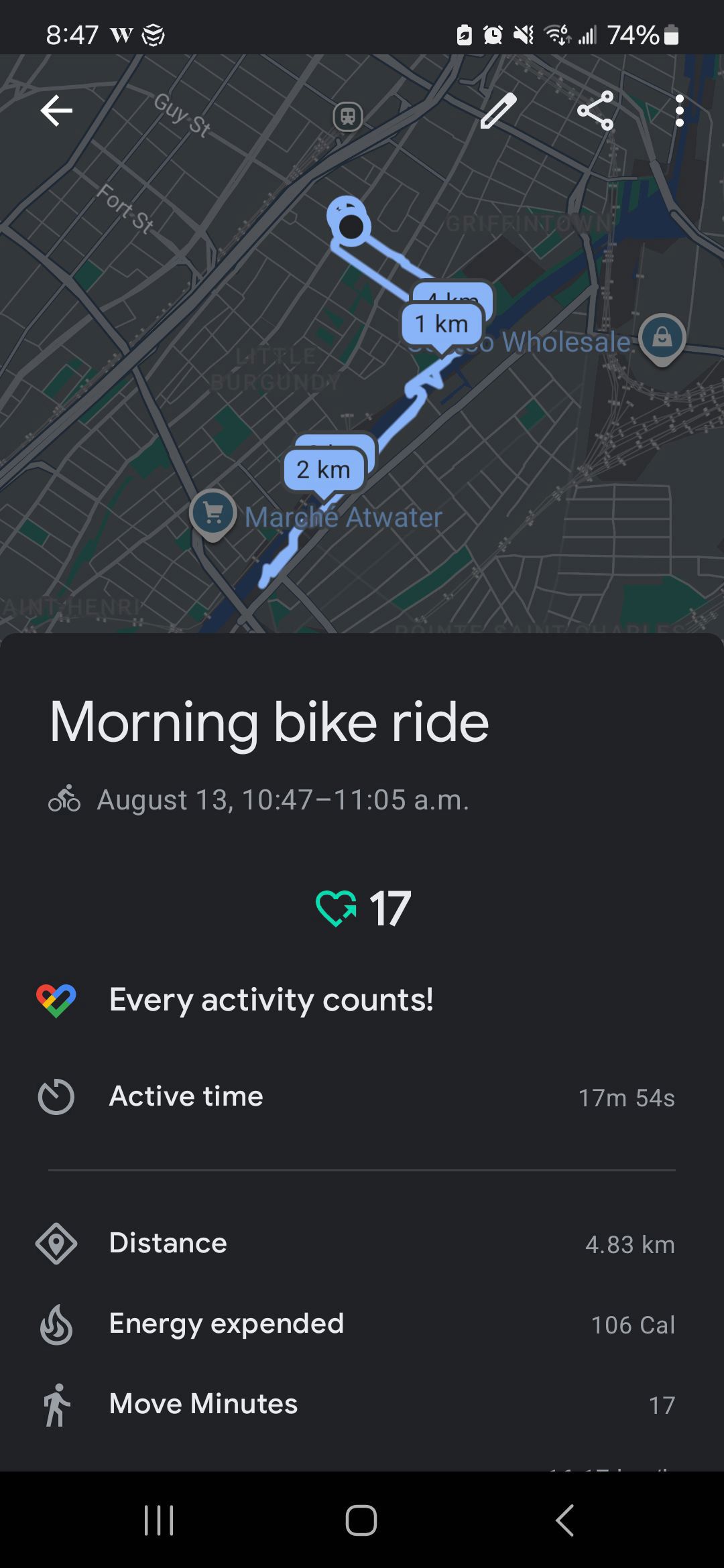Screen dimensions: 724x1568
Task: Edit this bike ride with the pencil icon
Action: tap(499, 111)
